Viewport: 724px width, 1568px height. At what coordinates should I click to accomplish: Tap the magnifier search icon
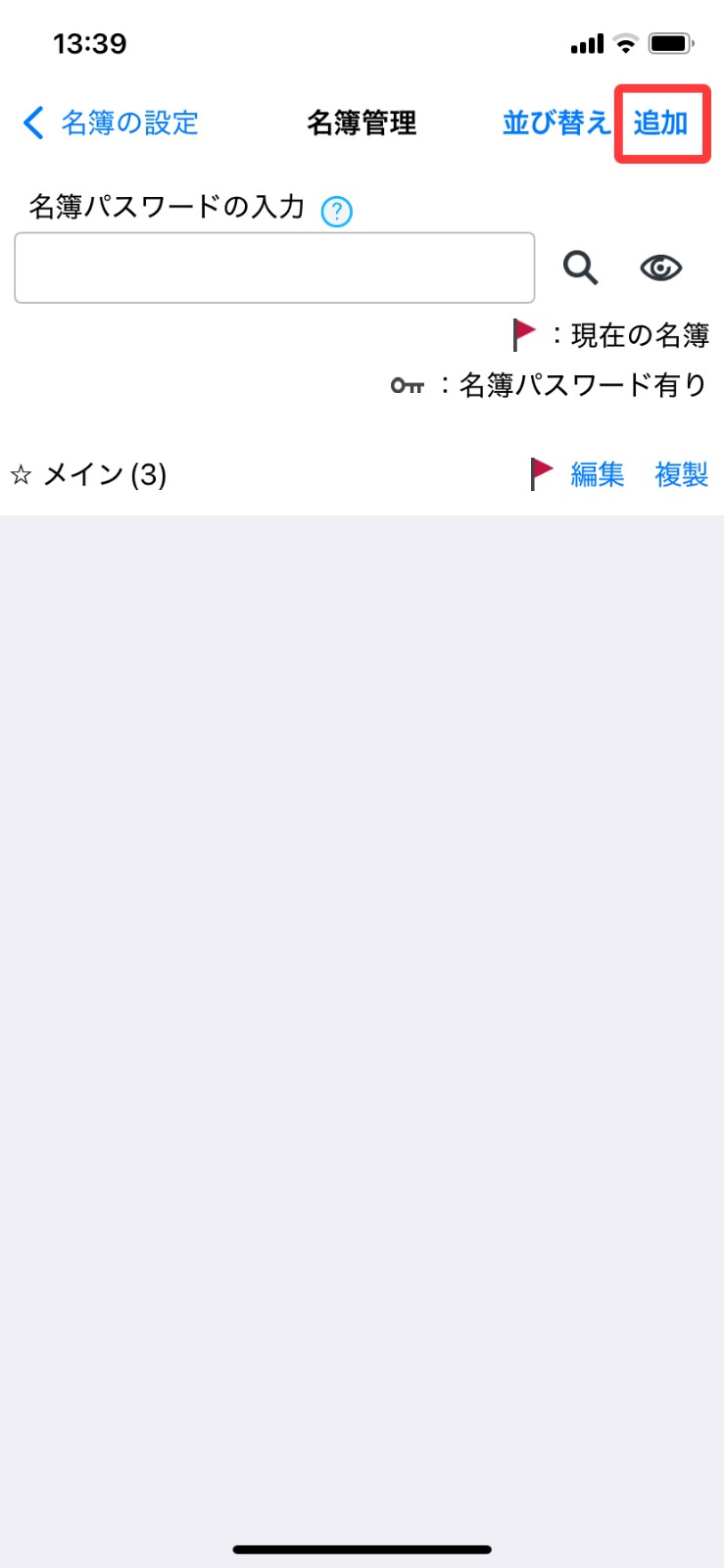(x=580, y=268)
